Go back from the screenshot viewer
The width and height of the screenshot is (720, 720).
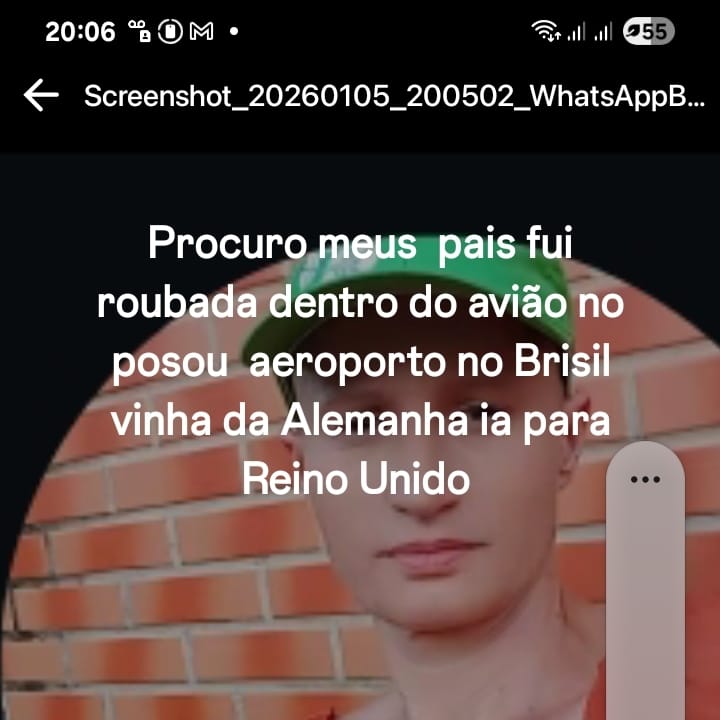pos(41,96)
